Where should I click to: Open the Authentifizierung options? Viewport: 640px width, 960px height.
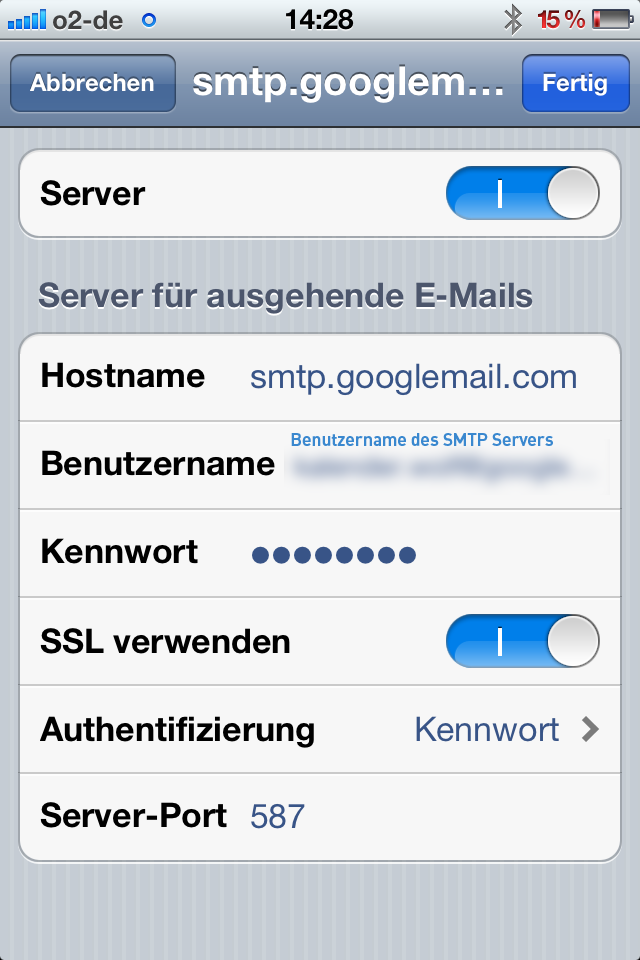320,729
